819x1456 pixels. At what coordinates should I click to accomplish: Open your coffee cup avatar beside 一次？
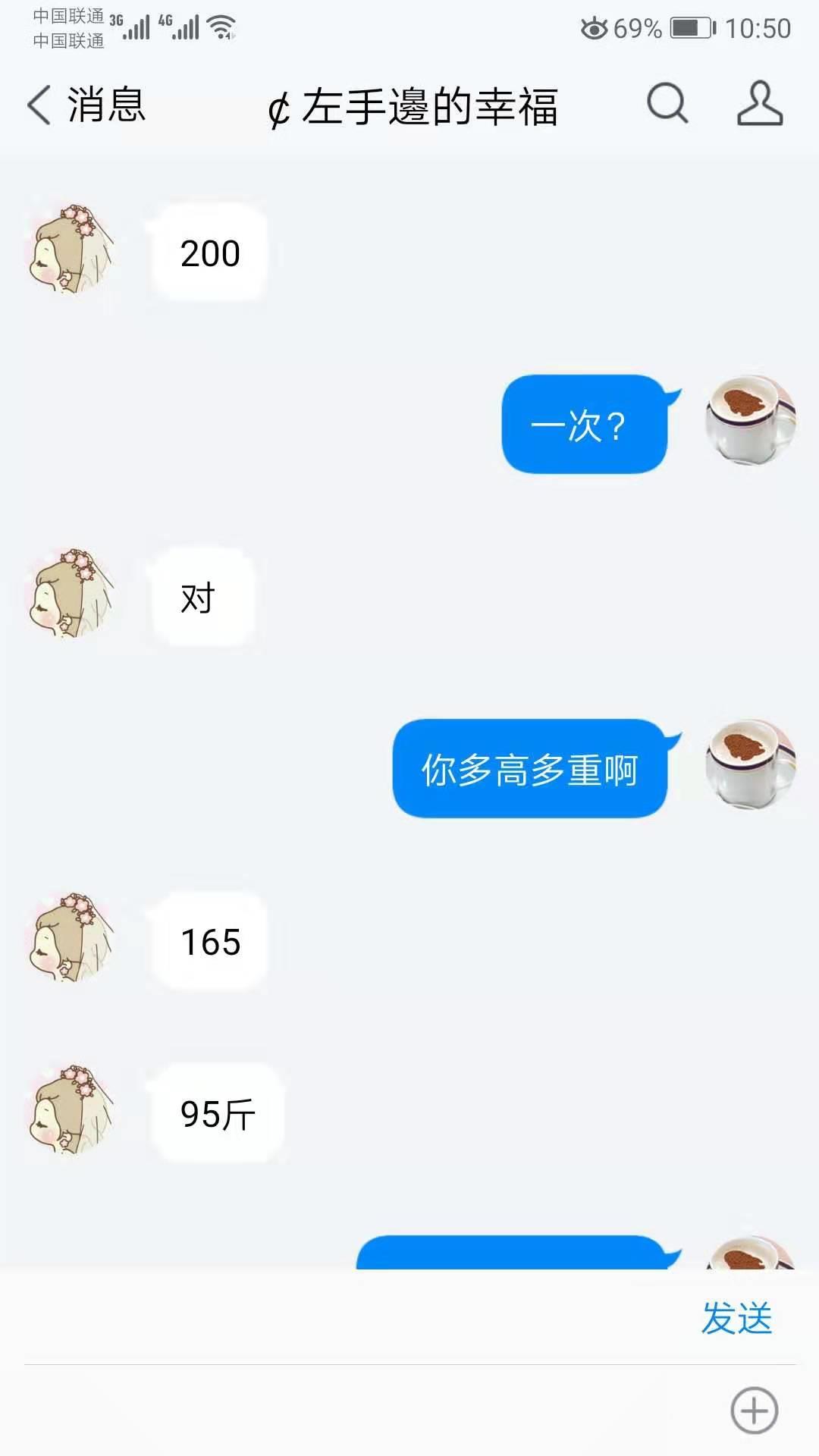click(750, 419)
